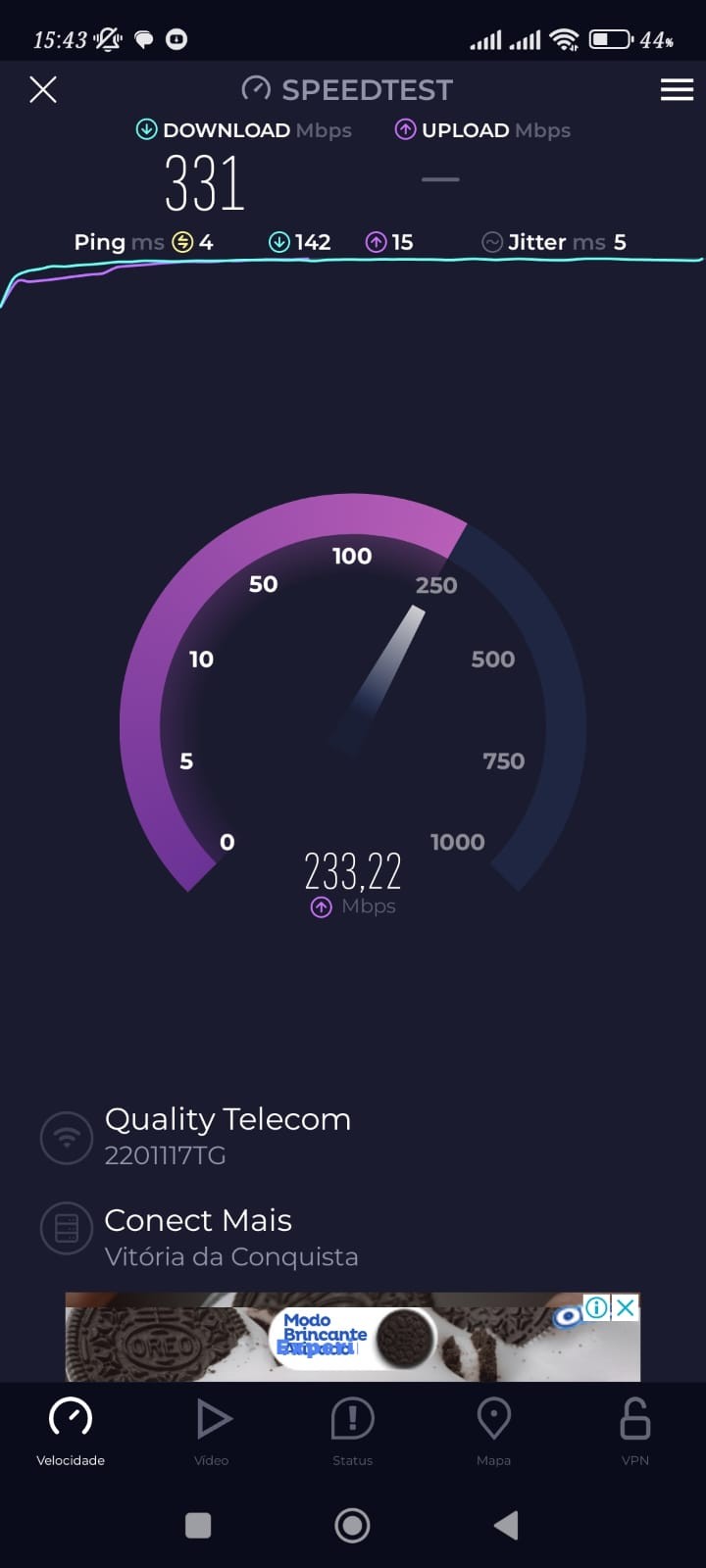Viewport: 706px width, 1568px height.
Task: Open the Status tab
Action: 352,1431
